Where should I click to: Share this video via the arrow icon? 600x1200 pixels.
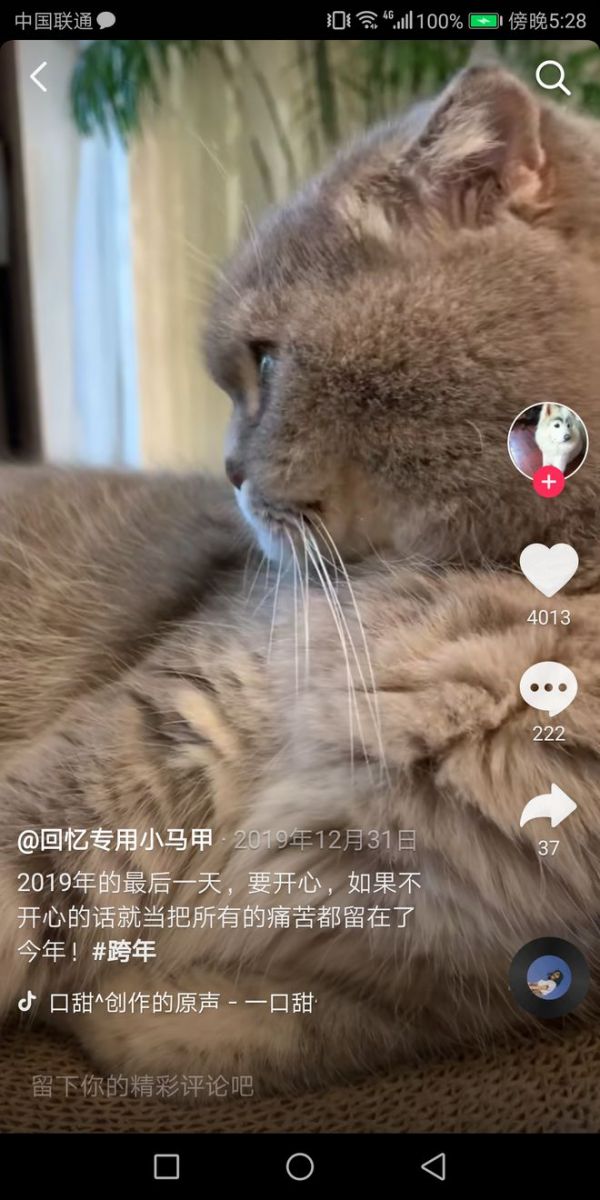click(x=548, y=806)
